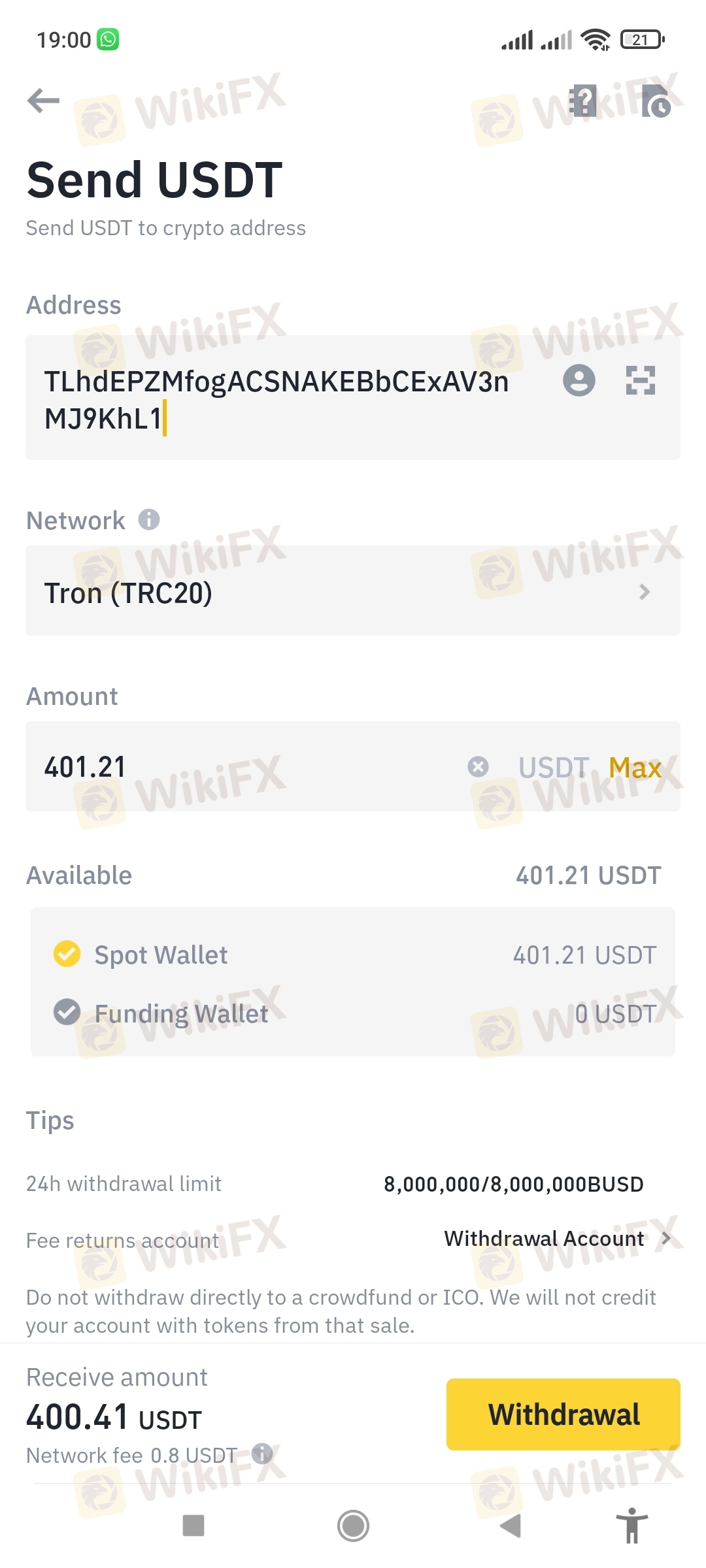This screenshot has width=706, height=1568.
Task: Confirm with the Withdrawal button
Action: 563,1414
